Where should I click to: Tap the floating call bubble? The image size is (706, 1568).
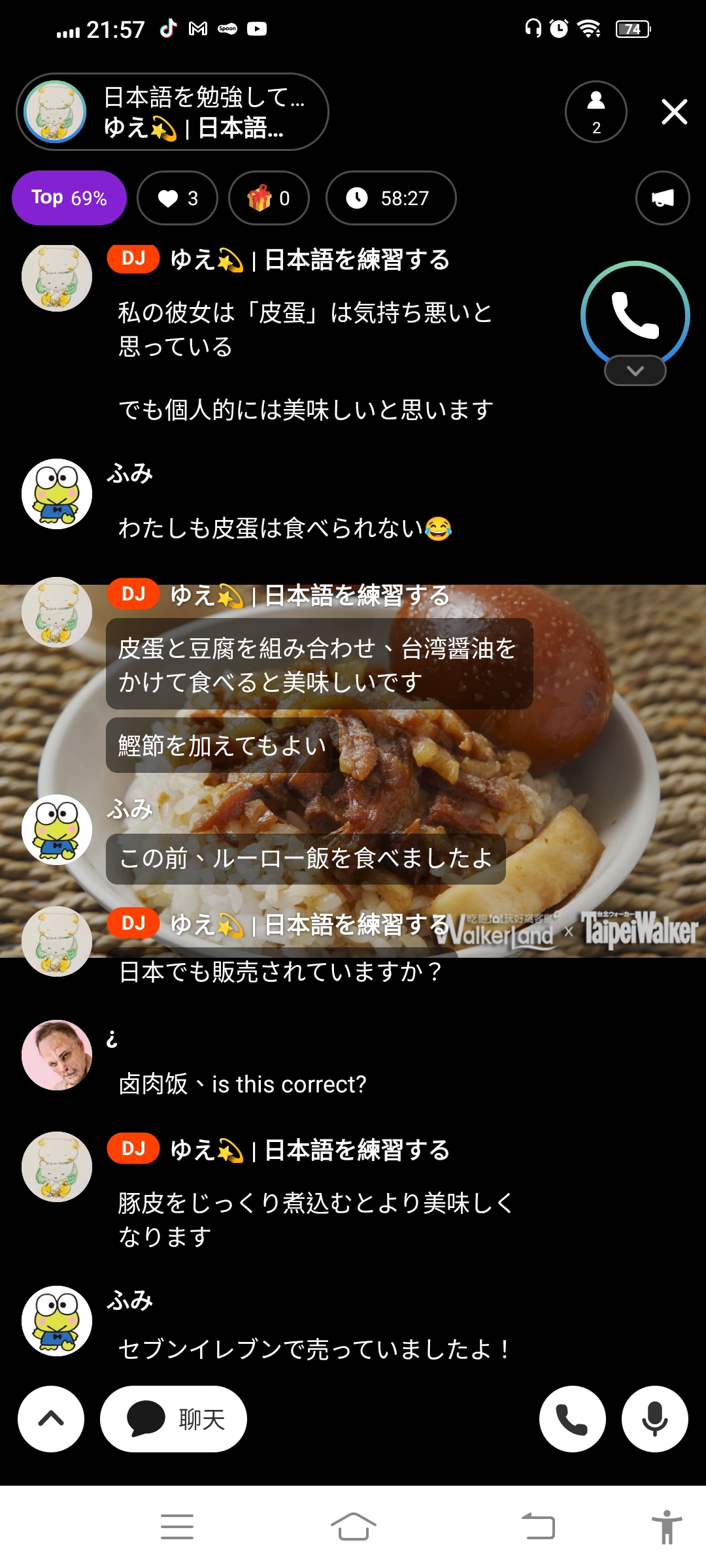coord(635,314)
